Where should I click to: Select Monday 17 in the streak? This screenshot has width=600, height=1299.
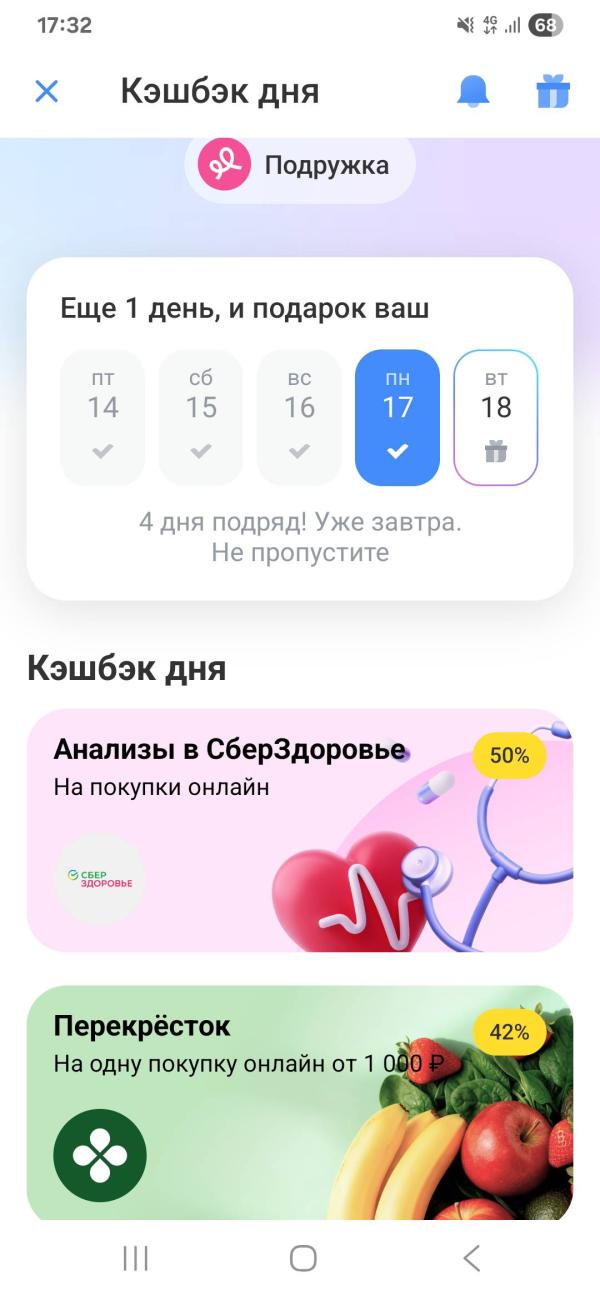click(x=397, y=417)
